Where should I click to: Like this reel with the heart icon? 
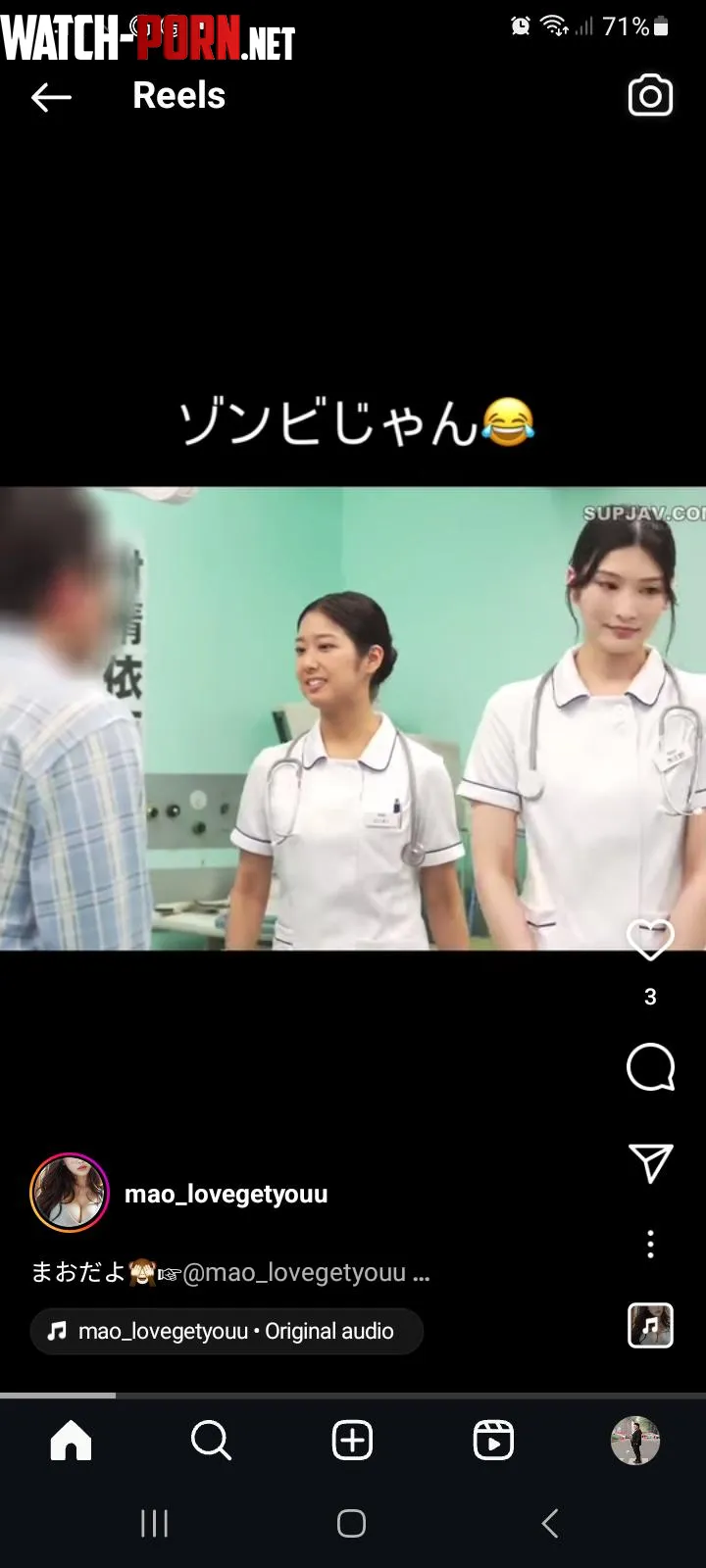tap(650, 941)
